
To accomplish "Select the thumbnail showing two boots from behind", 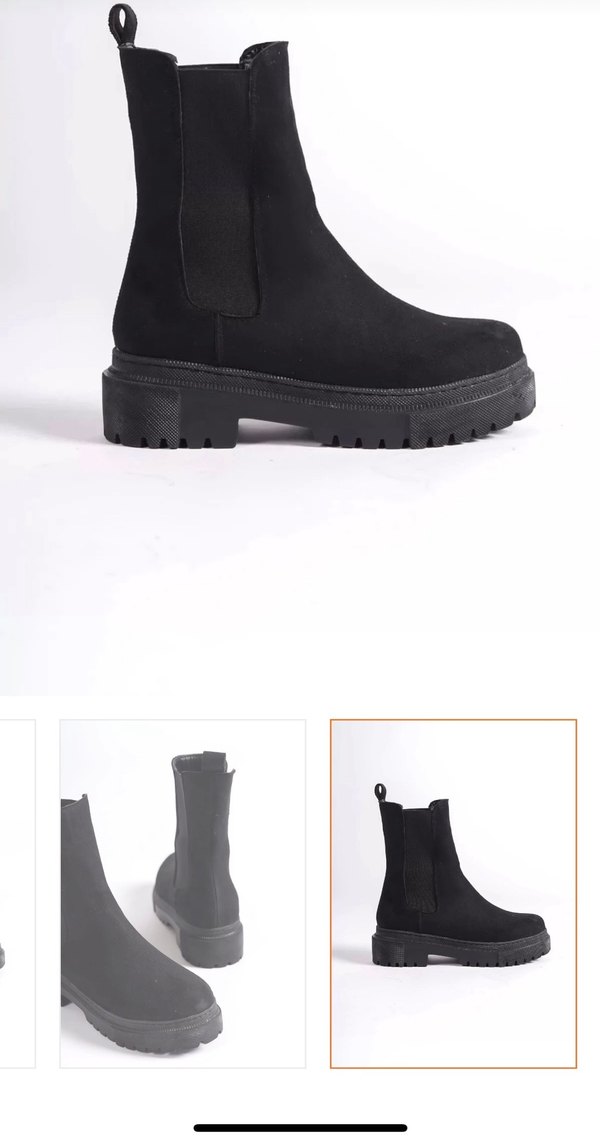I will tap(183, 893).
